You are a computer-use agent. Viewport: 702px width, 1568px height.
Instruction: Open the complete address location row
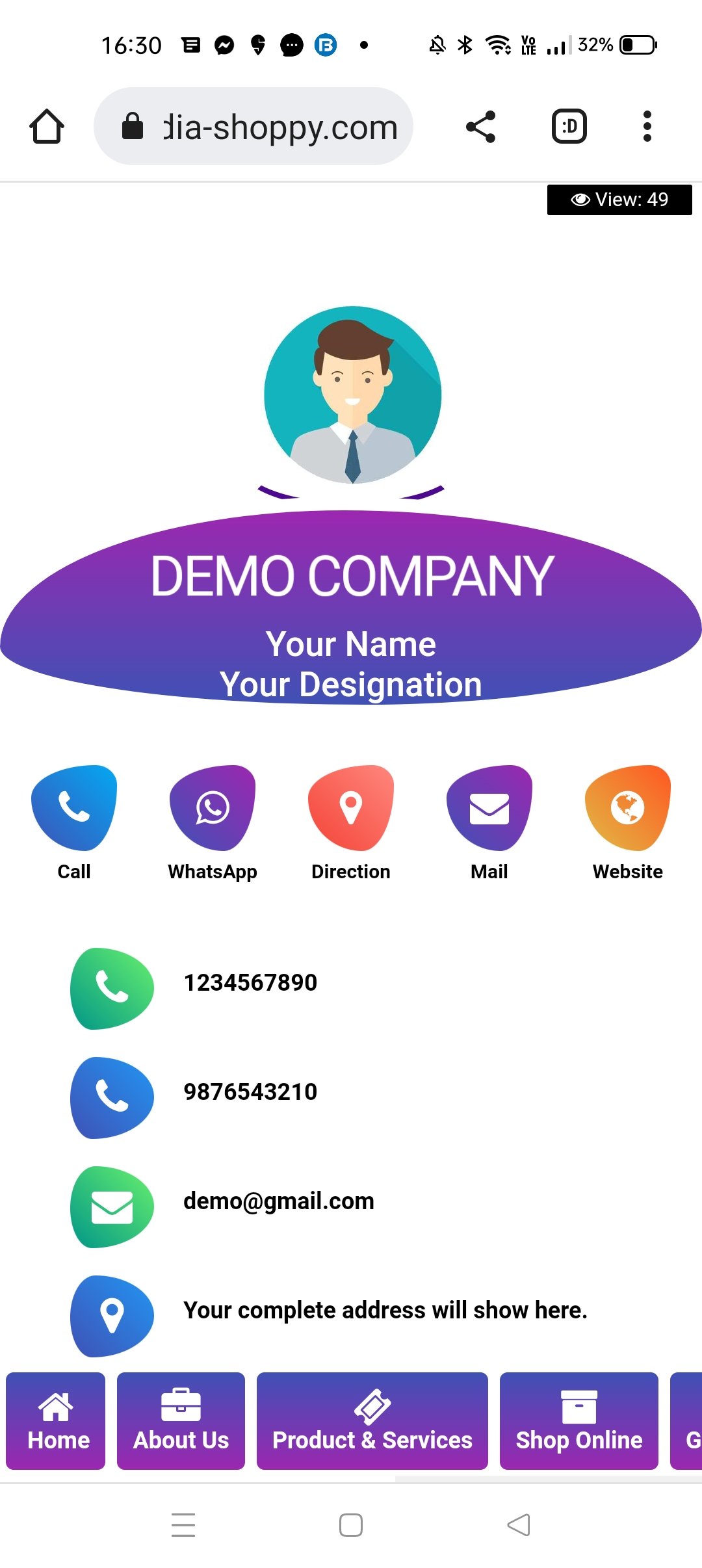(385, 1311)
